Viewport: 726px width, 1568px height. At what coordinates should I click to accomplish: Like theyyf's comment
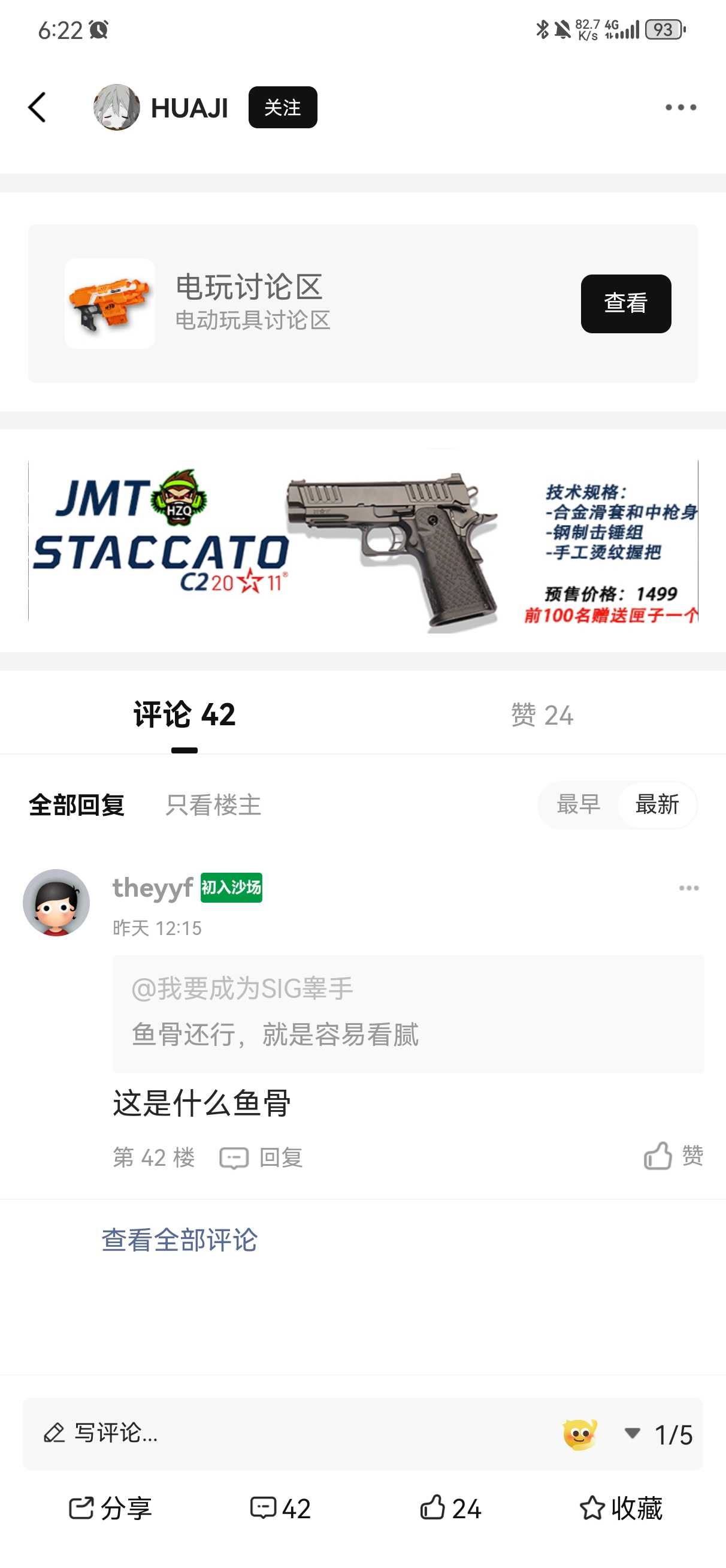[x=673, y=1155]
